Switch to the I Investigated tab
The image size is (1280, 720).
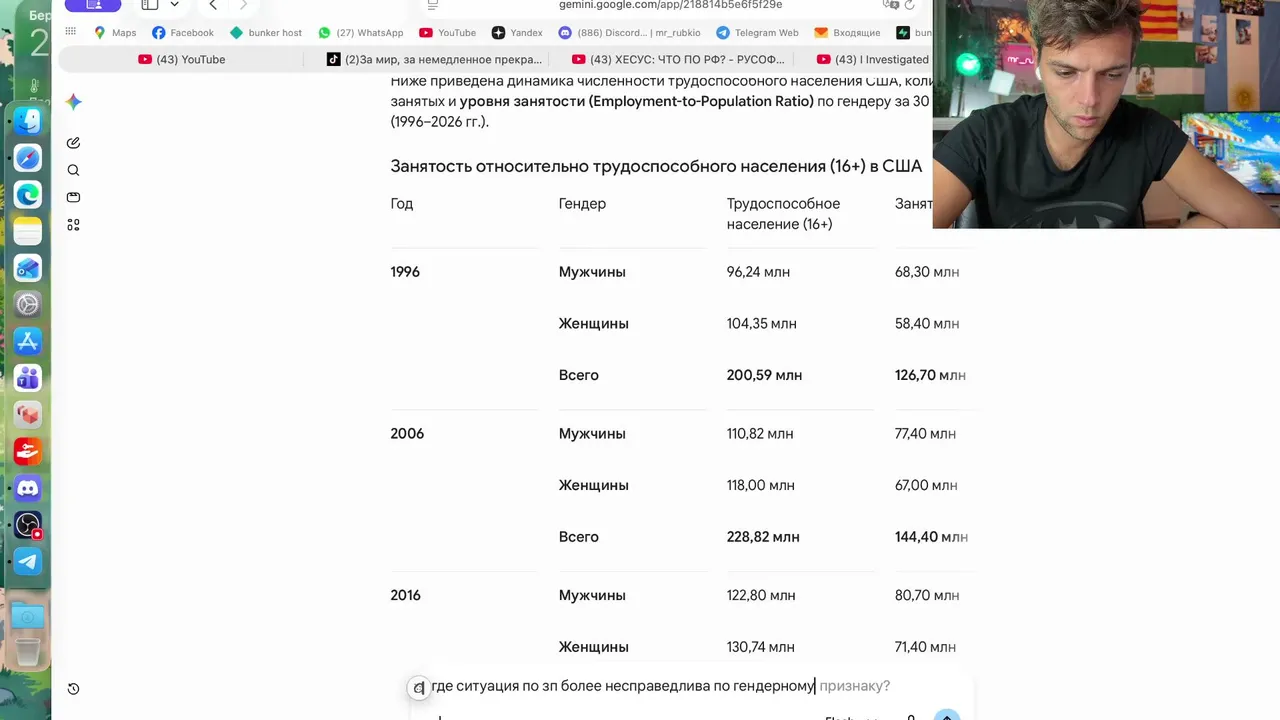click(872, 59)
